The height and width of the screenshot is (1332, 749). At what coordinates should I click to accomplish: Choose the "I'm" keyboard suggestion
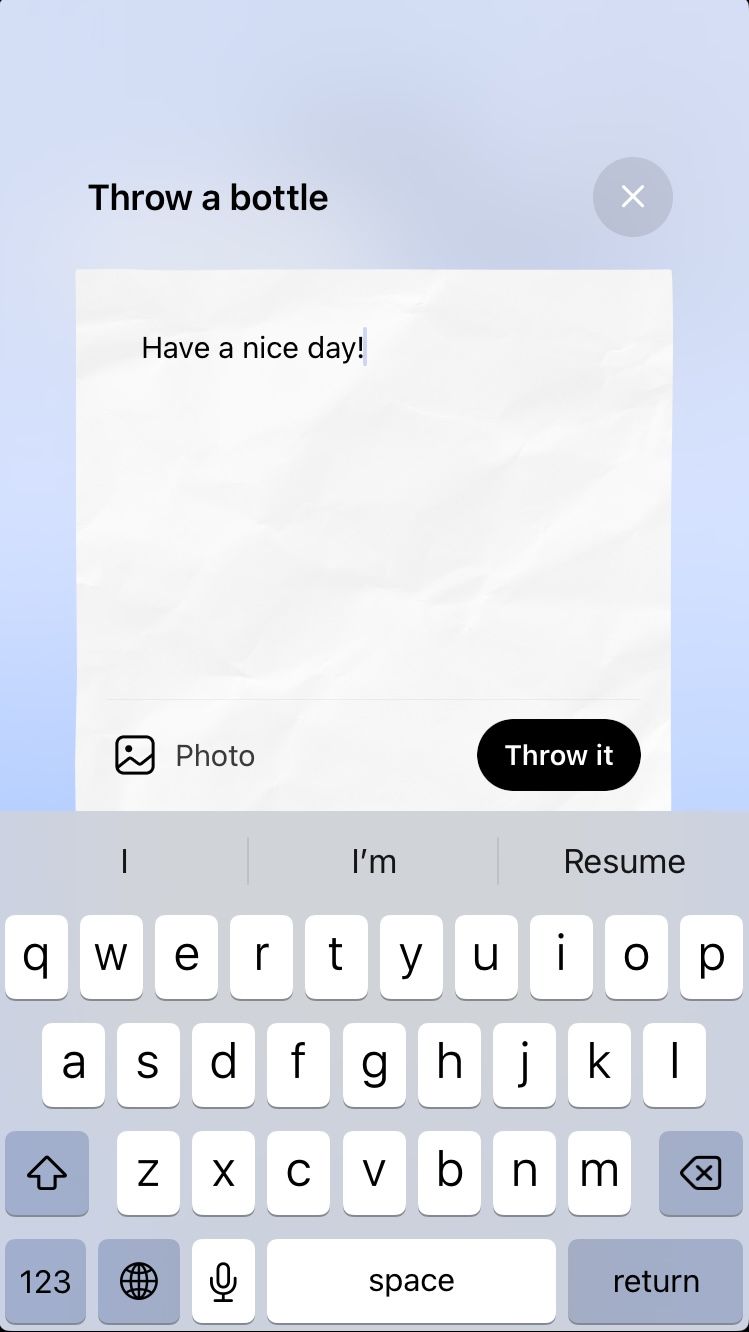(373, 861)
